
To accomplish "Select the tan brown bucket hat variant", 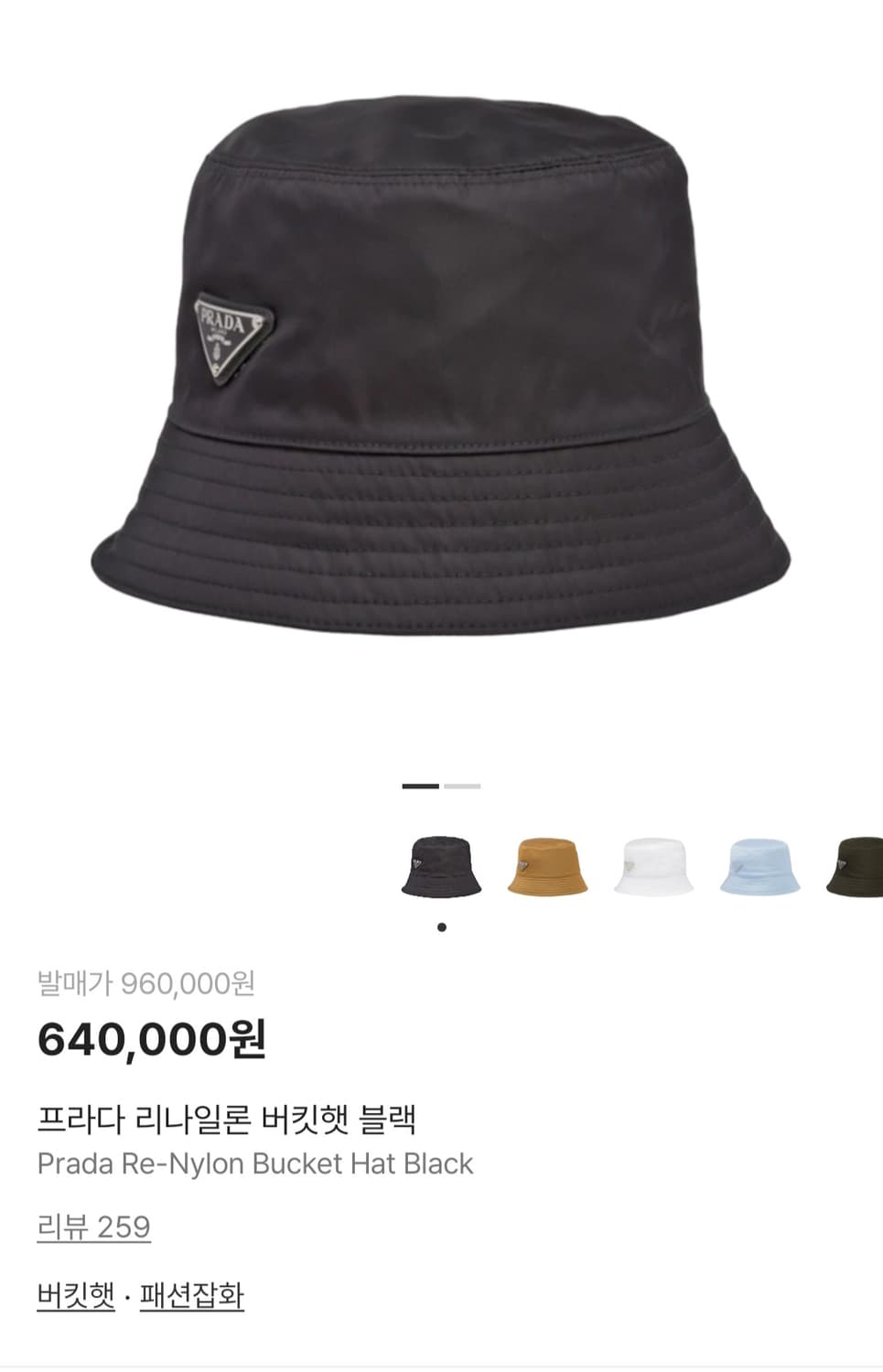I will coord(546,867).
